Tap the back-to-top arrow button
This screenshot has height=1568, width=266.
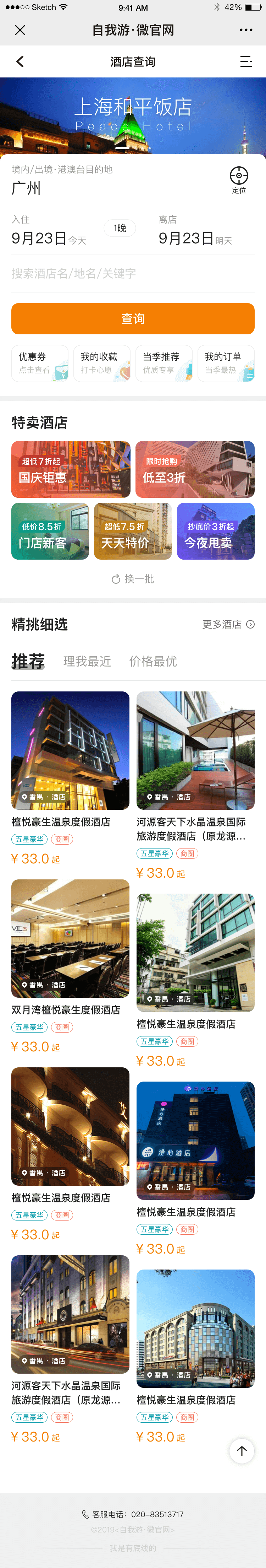pos(241,1450)
